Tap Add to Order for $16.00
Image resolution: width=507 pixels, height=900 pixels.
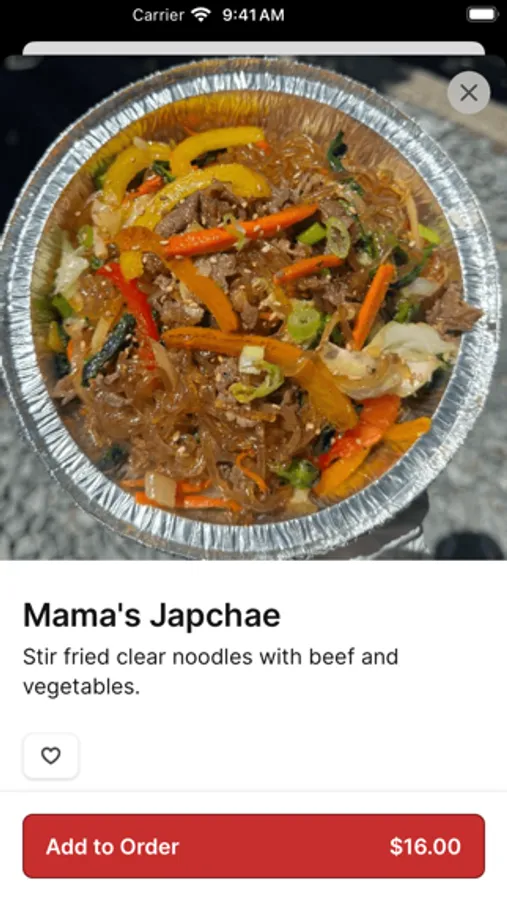click(254, 845)
